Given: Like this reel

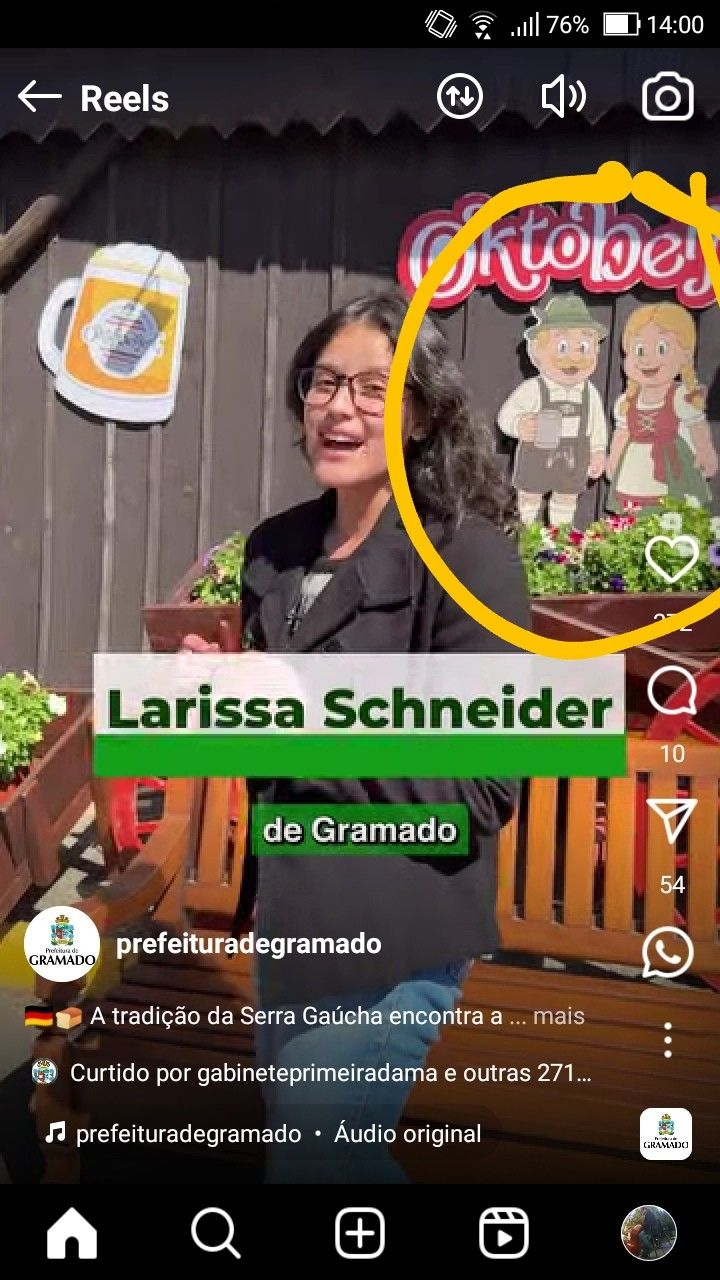Looking at the screenshot, I should (671, 560).
